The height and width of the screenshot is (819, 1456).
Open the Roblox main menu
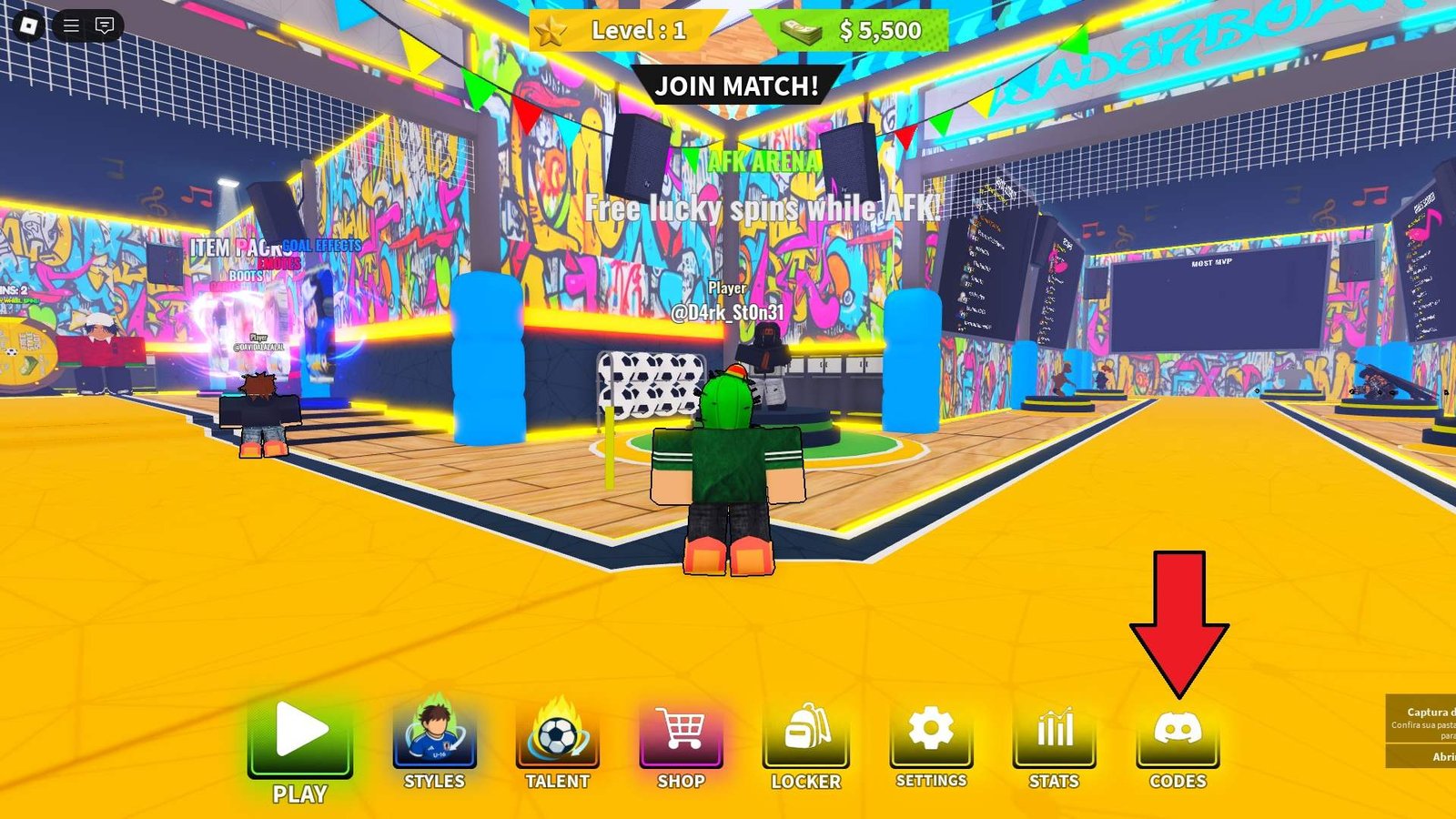click(28, 26)
